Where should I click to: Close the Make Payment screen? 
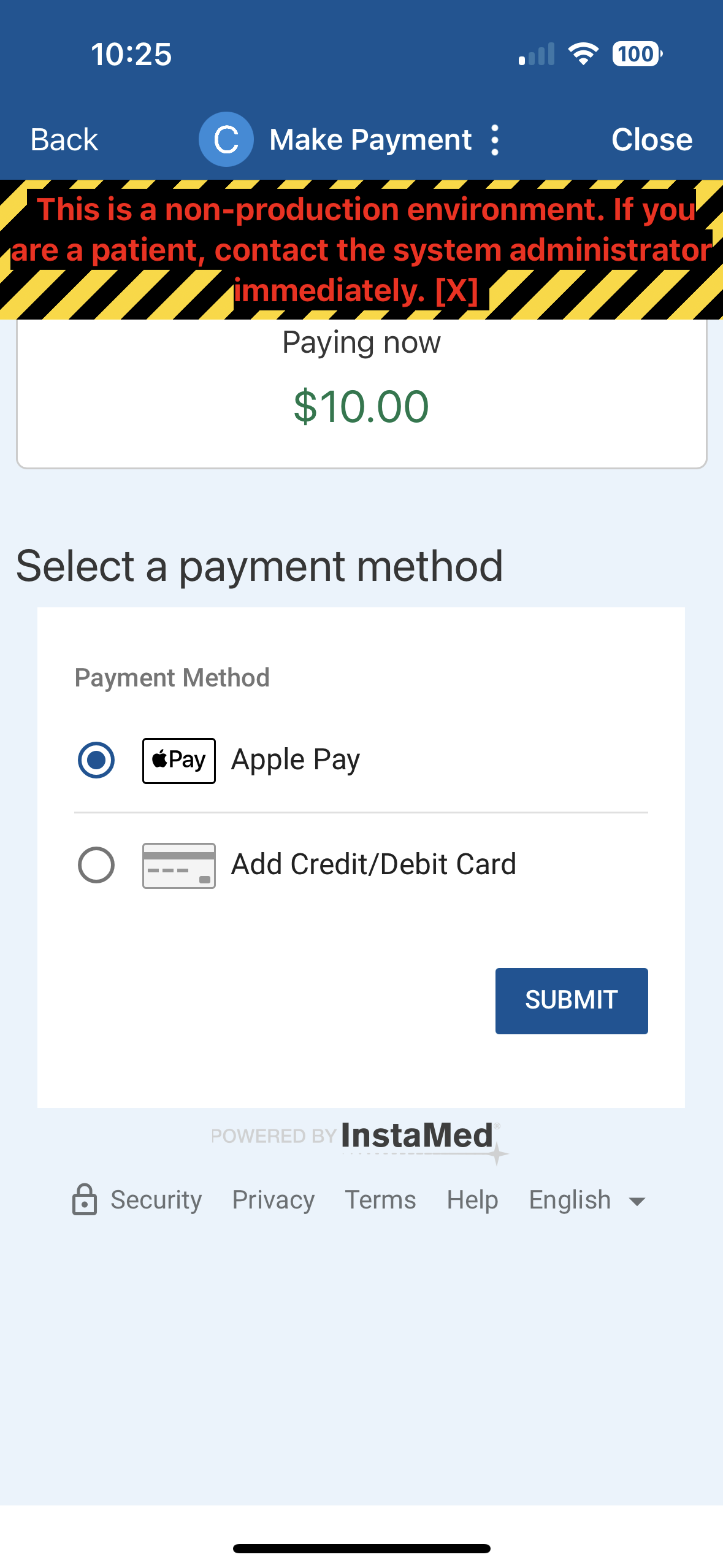pyautogui.click(x=651, y=140)
